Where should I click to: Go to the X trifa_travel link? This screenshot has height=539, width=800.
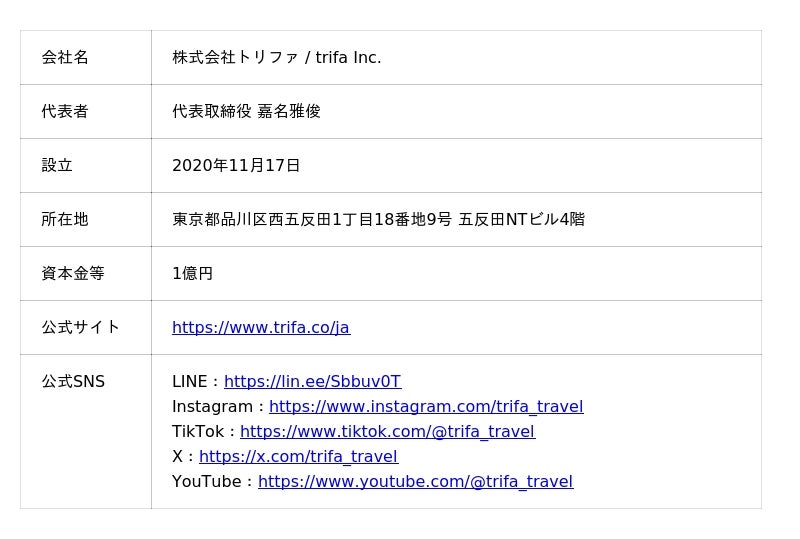pyautogui.click(x=298, y=456)
